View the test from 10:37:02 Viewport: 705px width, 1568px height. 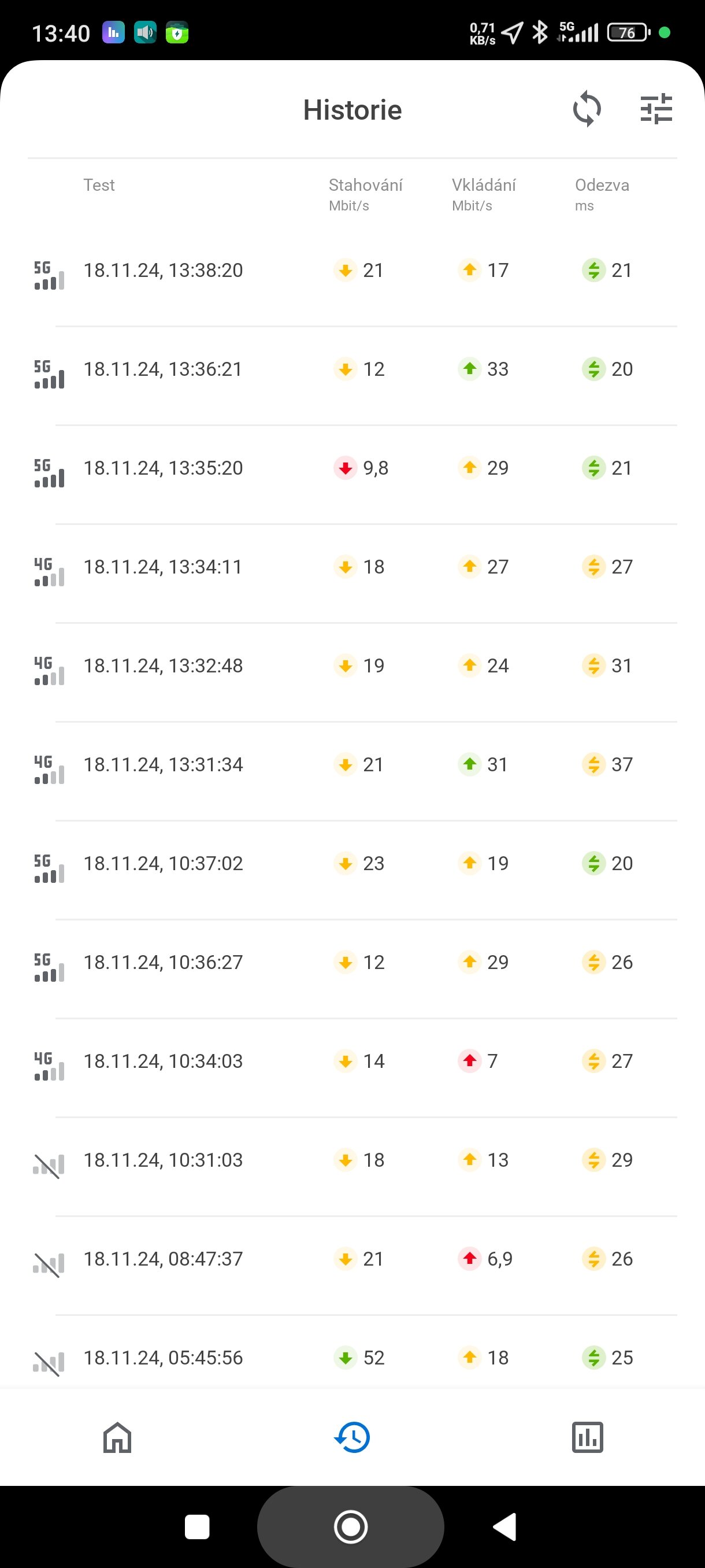[x=352, y=863]
